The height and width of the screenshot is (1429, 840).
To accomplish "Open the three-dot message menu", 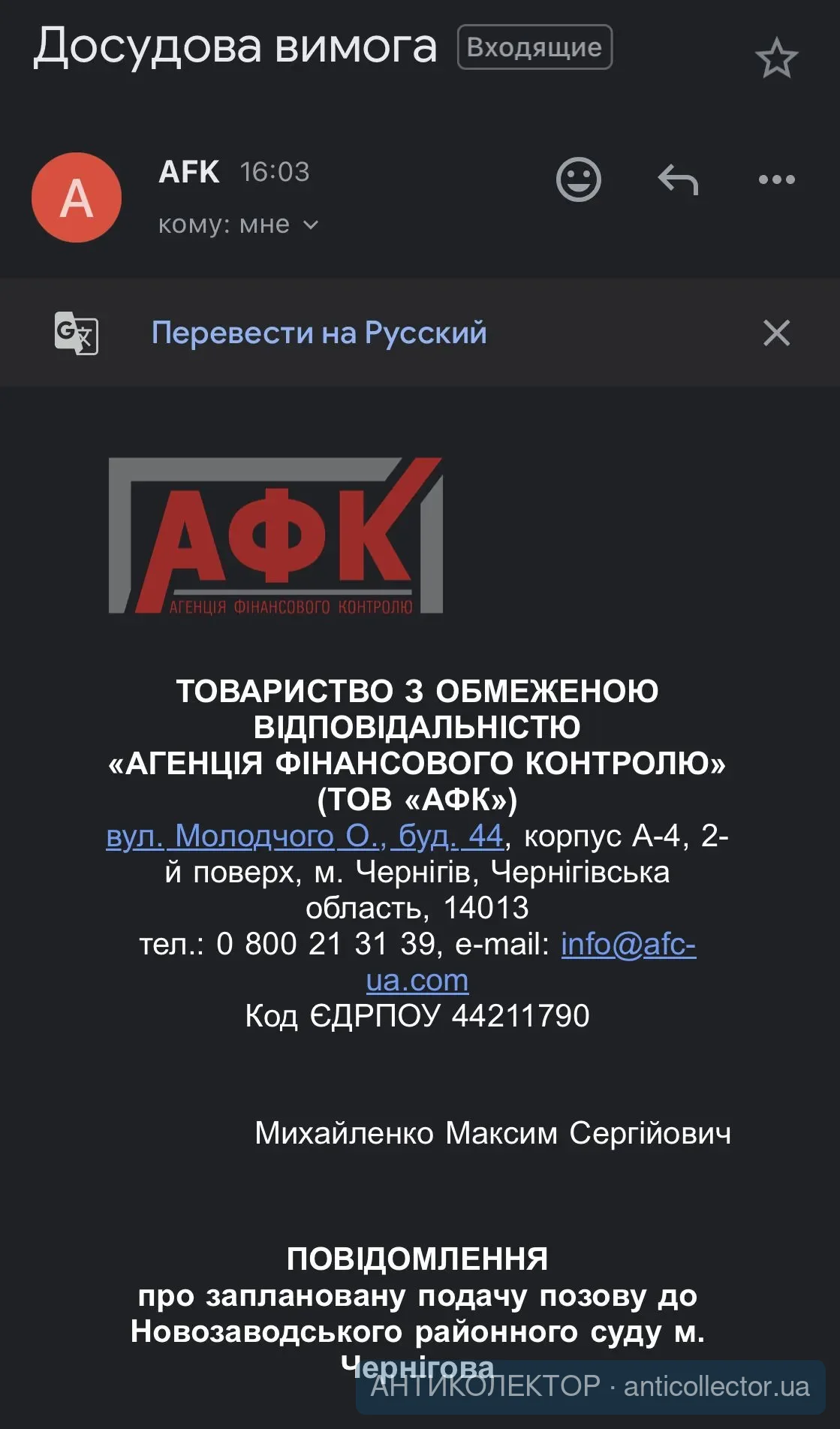I will (x=776, y=179).
